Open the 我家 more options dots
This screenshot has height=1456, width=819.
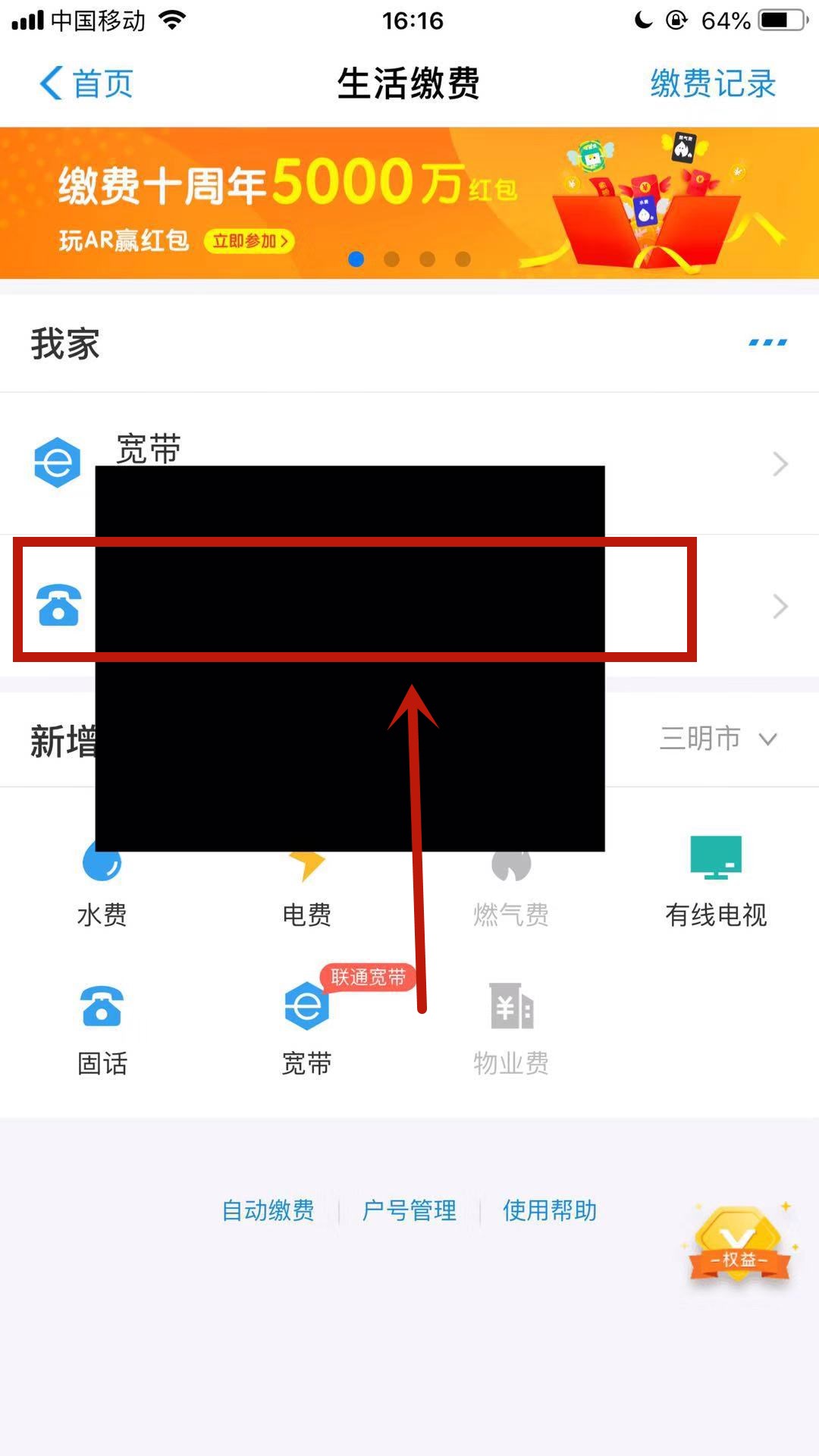coord(767,344)
